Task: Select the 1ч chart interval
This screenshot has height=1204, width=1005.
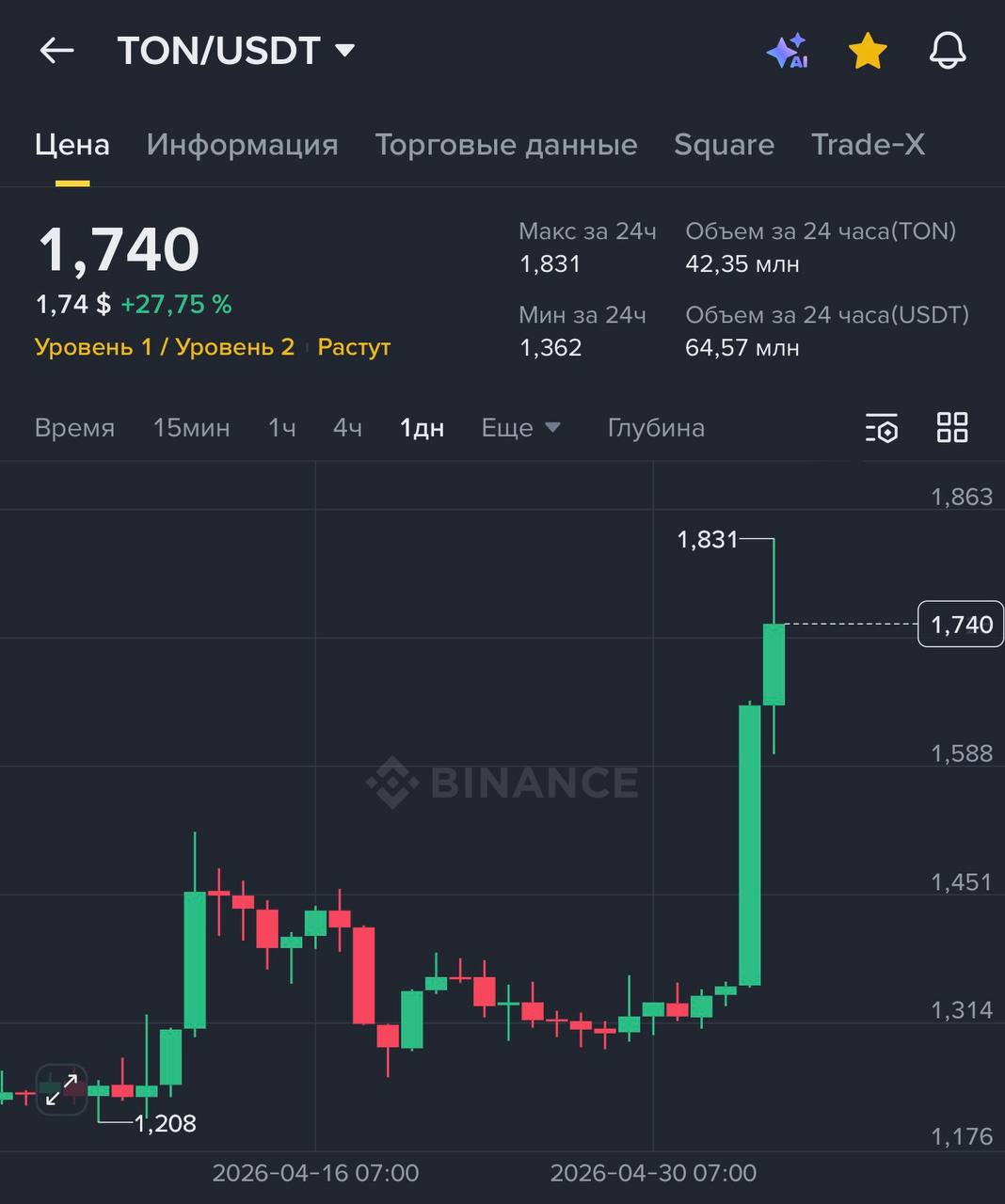Action: [x=281, y=428]
